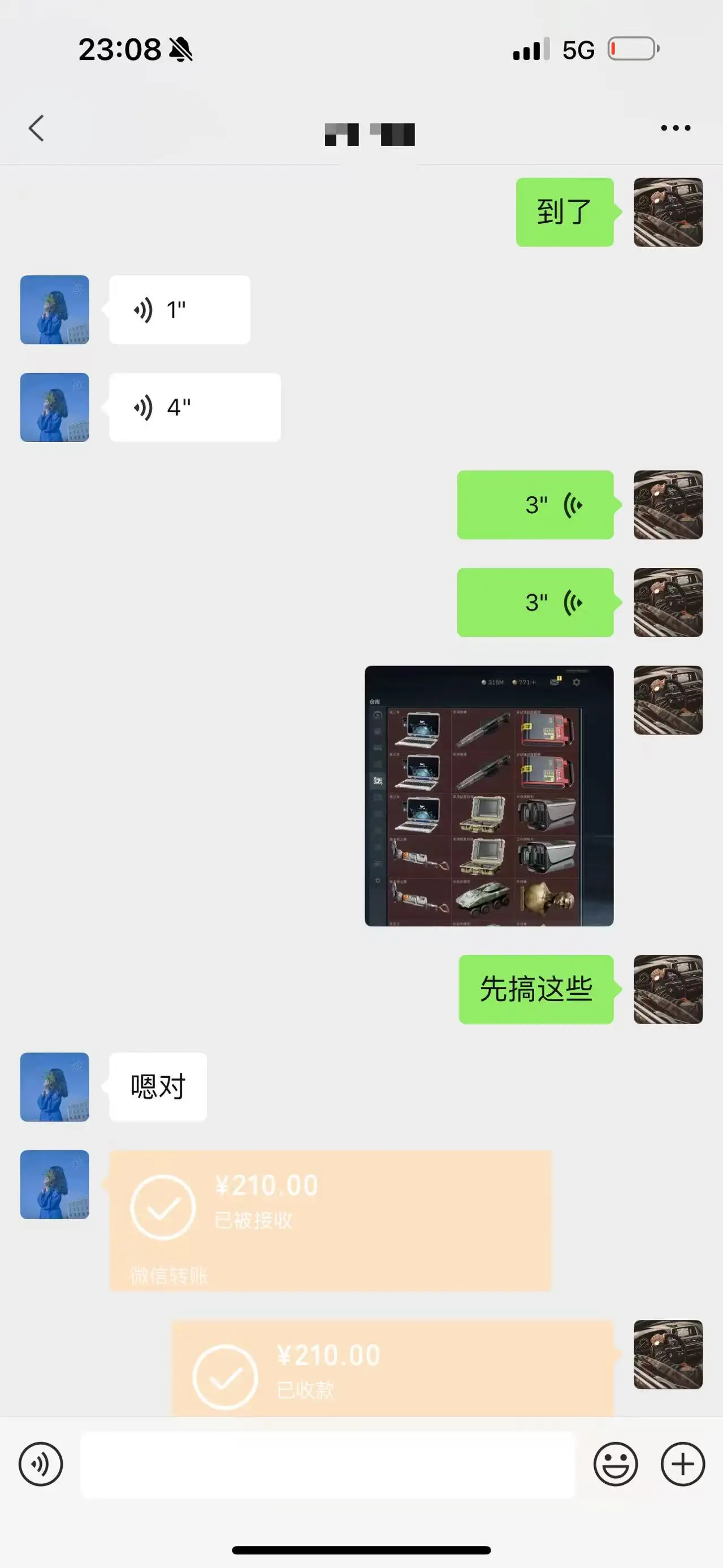Go back to the chat list
This screenshot has width=723, height=1568.
pyautogui.click(x=37, y=128)
